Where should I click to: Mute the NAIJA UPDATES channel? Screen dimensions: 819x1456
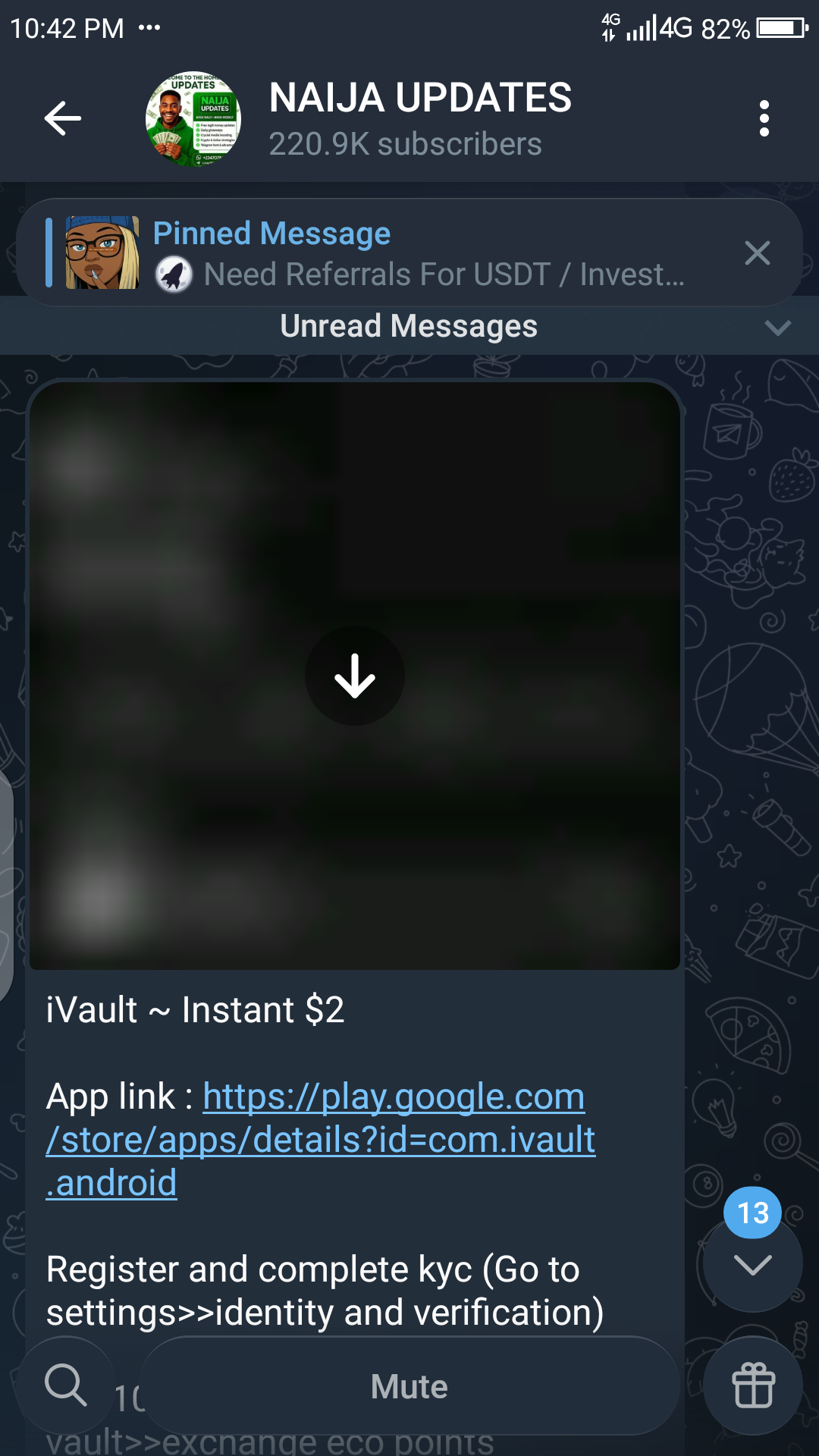pos(409,1386)
